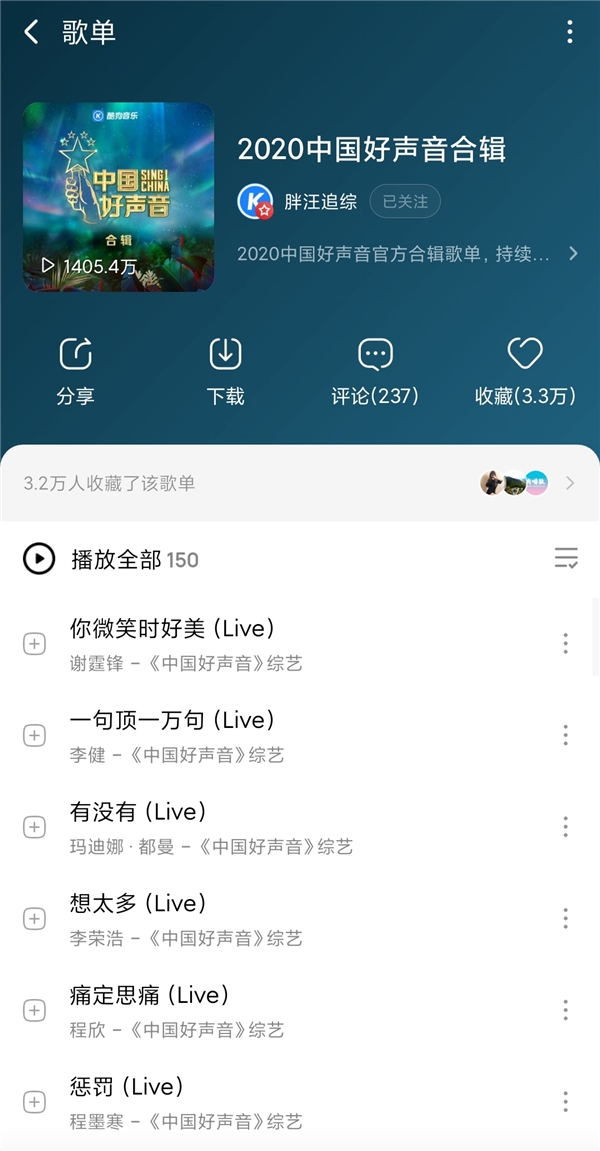The height and width of the screenshot is (1151, 600).
Task: Tap the 已关注 follow button
Action: (405, 202)
